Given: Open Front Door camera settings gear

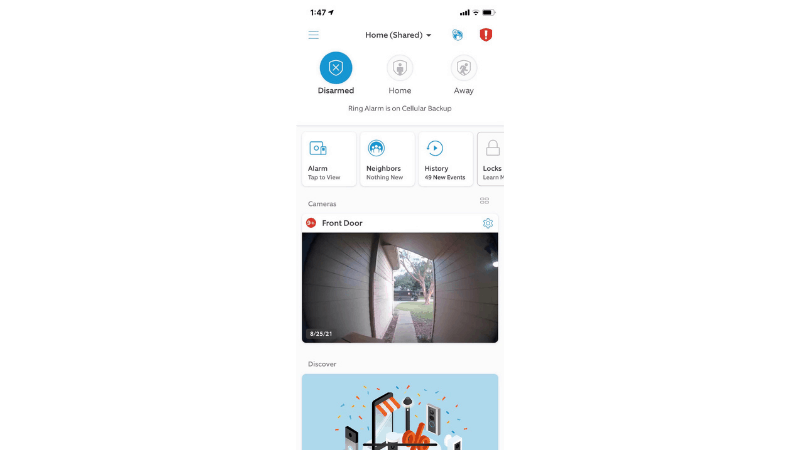Looking at the screenshot, I should [x=488, y=223].
